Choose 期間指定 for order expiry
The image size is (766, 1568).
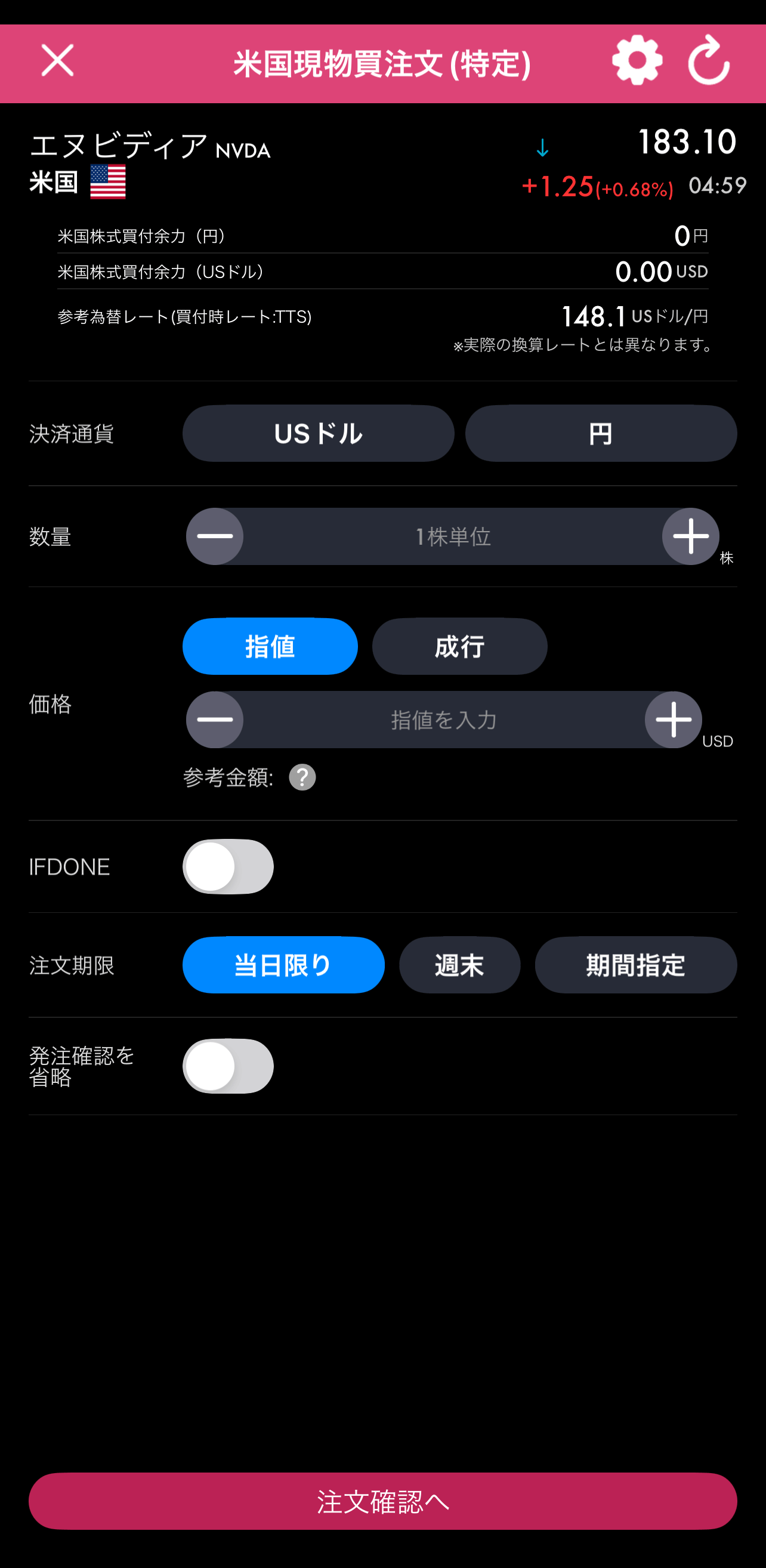click(x=636, y=965)
